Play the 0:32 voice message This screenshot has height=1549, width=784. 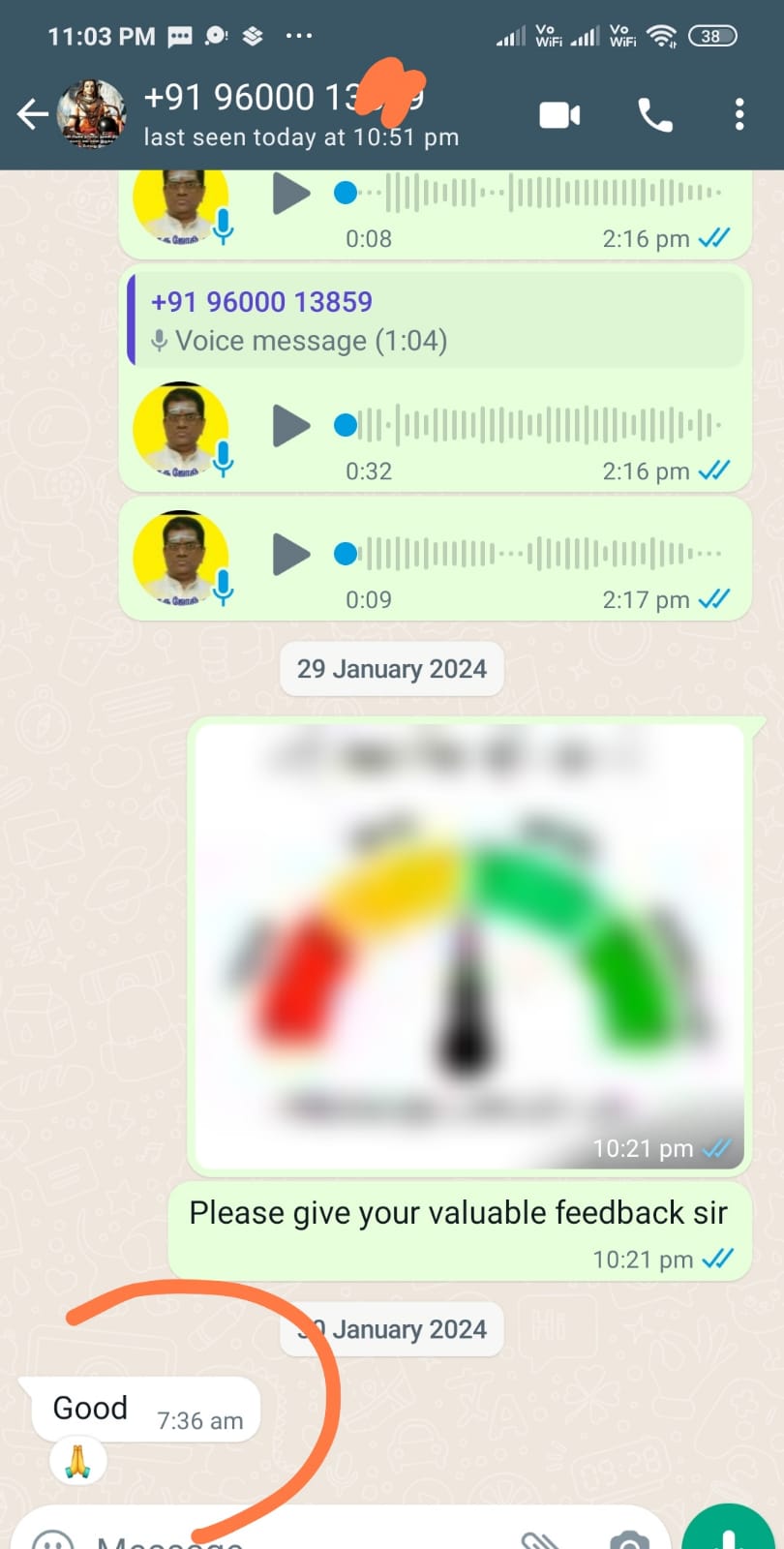[x=290, y=425]
